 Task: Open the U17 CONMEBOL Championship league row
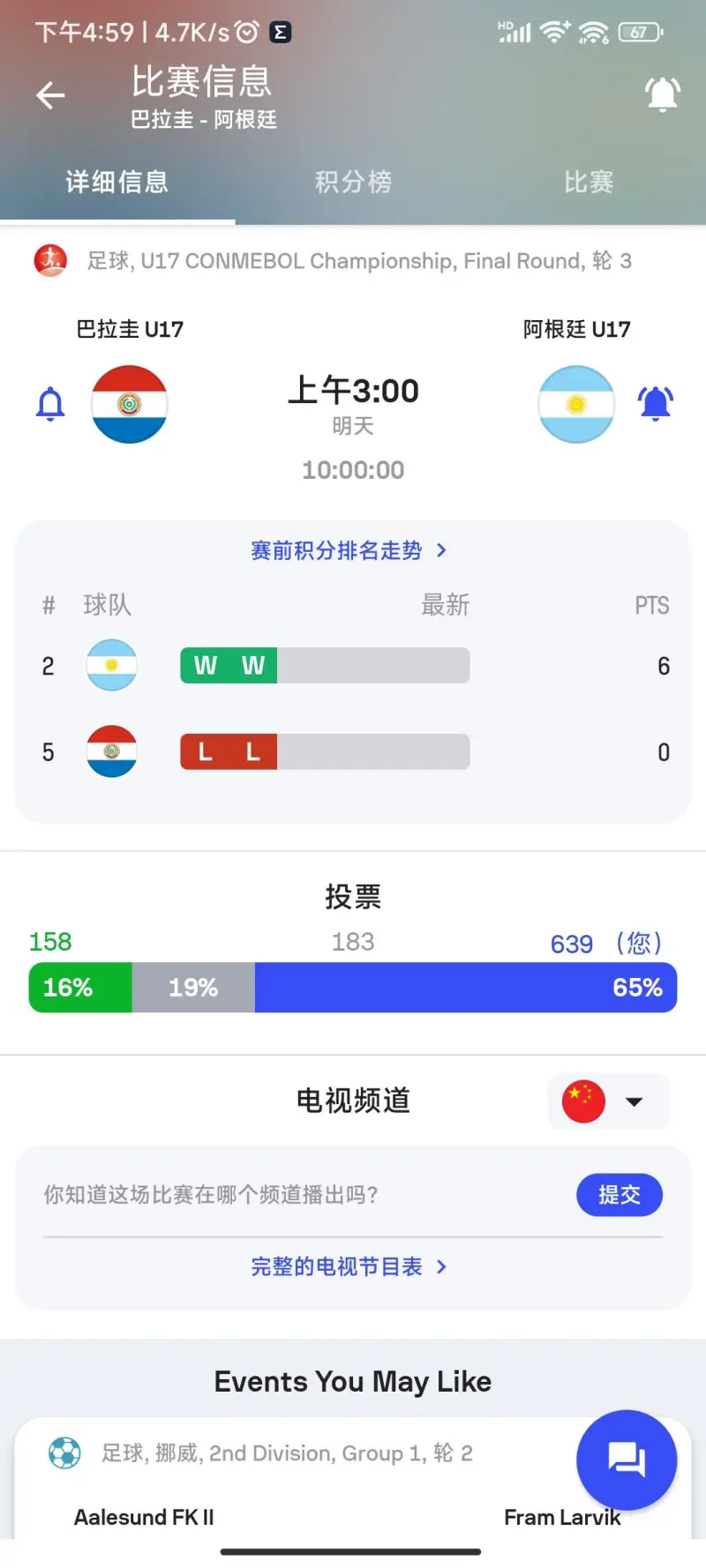pos(353,261)
